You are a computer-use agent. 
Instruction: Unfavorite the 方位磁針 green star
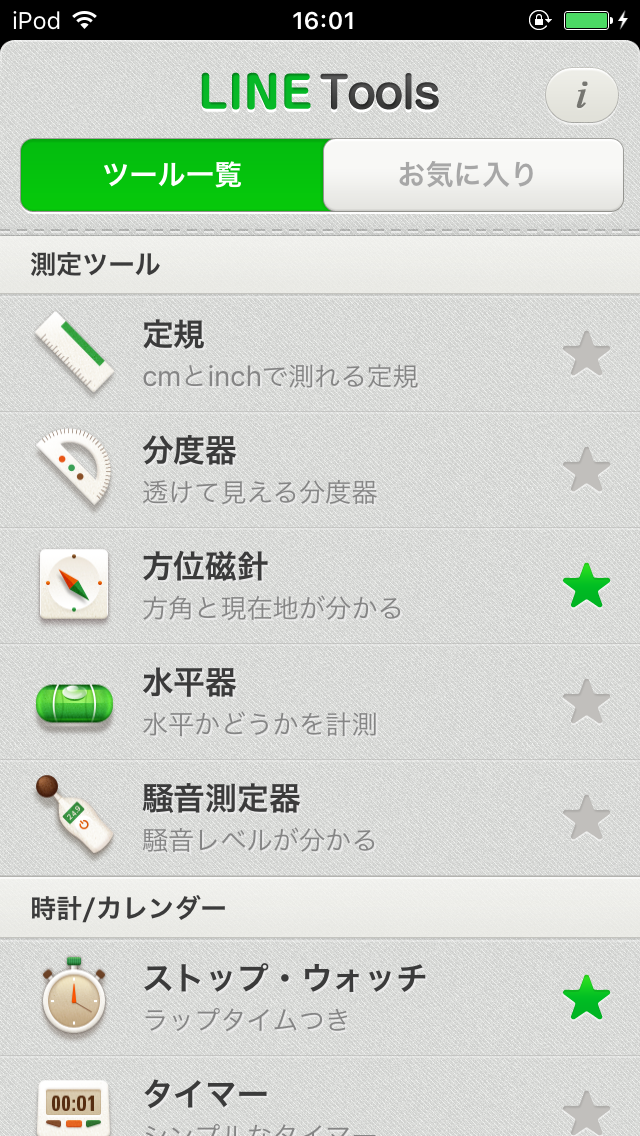[x=586, y=585]
